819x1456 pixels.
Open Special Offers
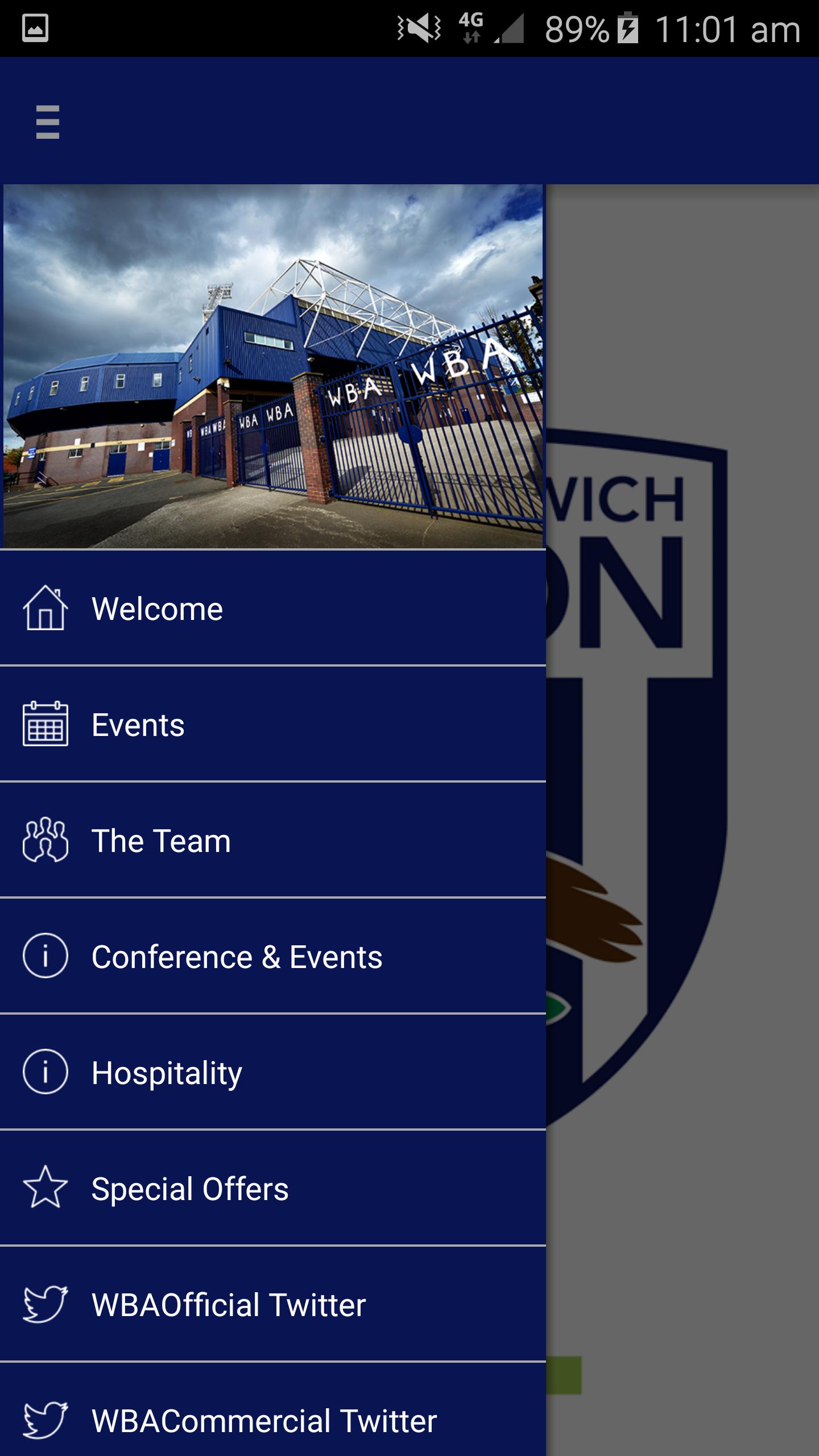coord(190,1188)
